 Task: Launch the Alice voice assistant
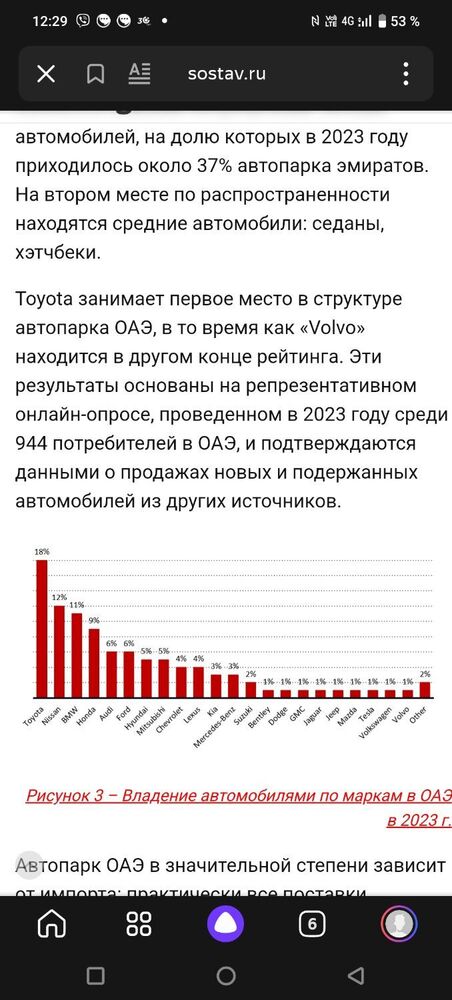[x=225, y=923]
